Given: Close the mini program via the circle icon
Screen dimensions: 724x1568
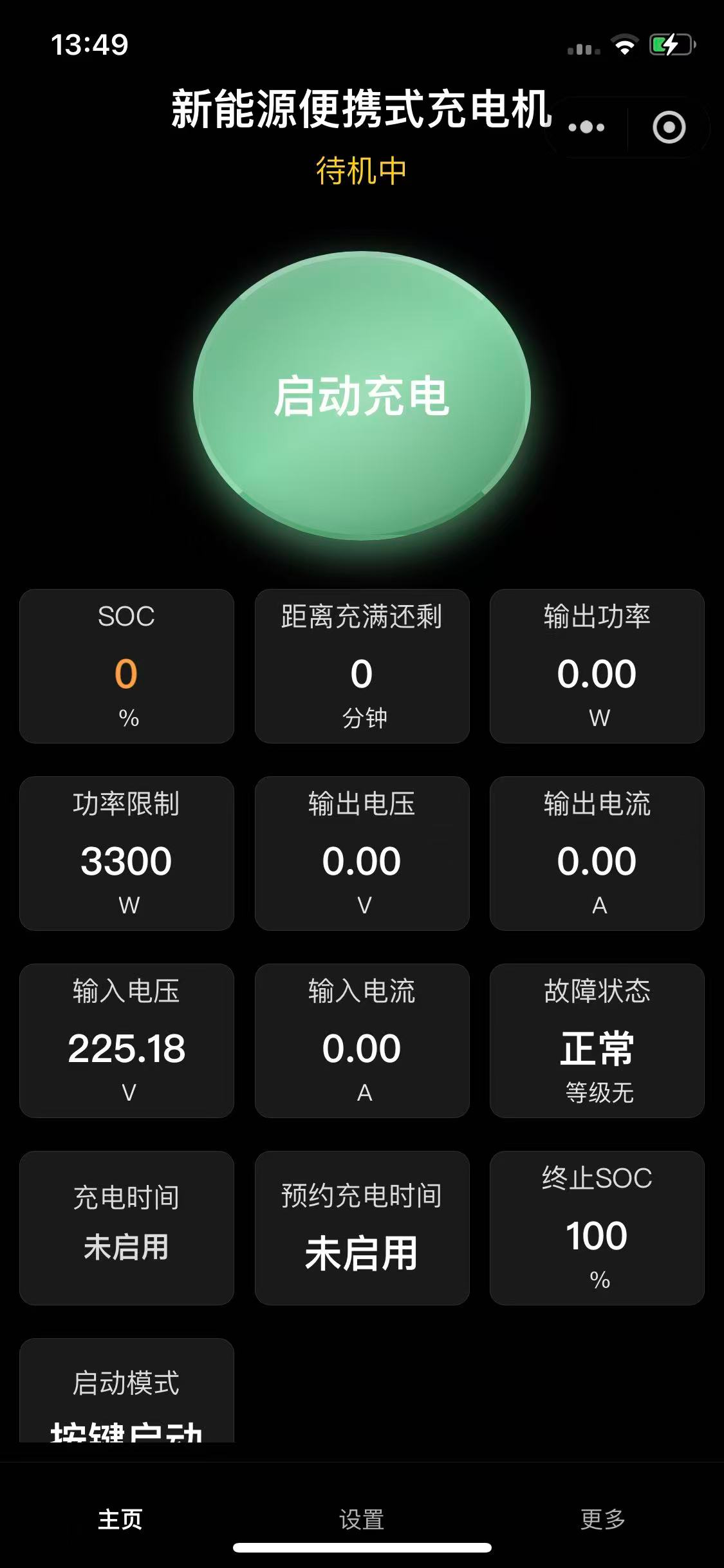Looking at the screenshot, I should tap(669, 127).
